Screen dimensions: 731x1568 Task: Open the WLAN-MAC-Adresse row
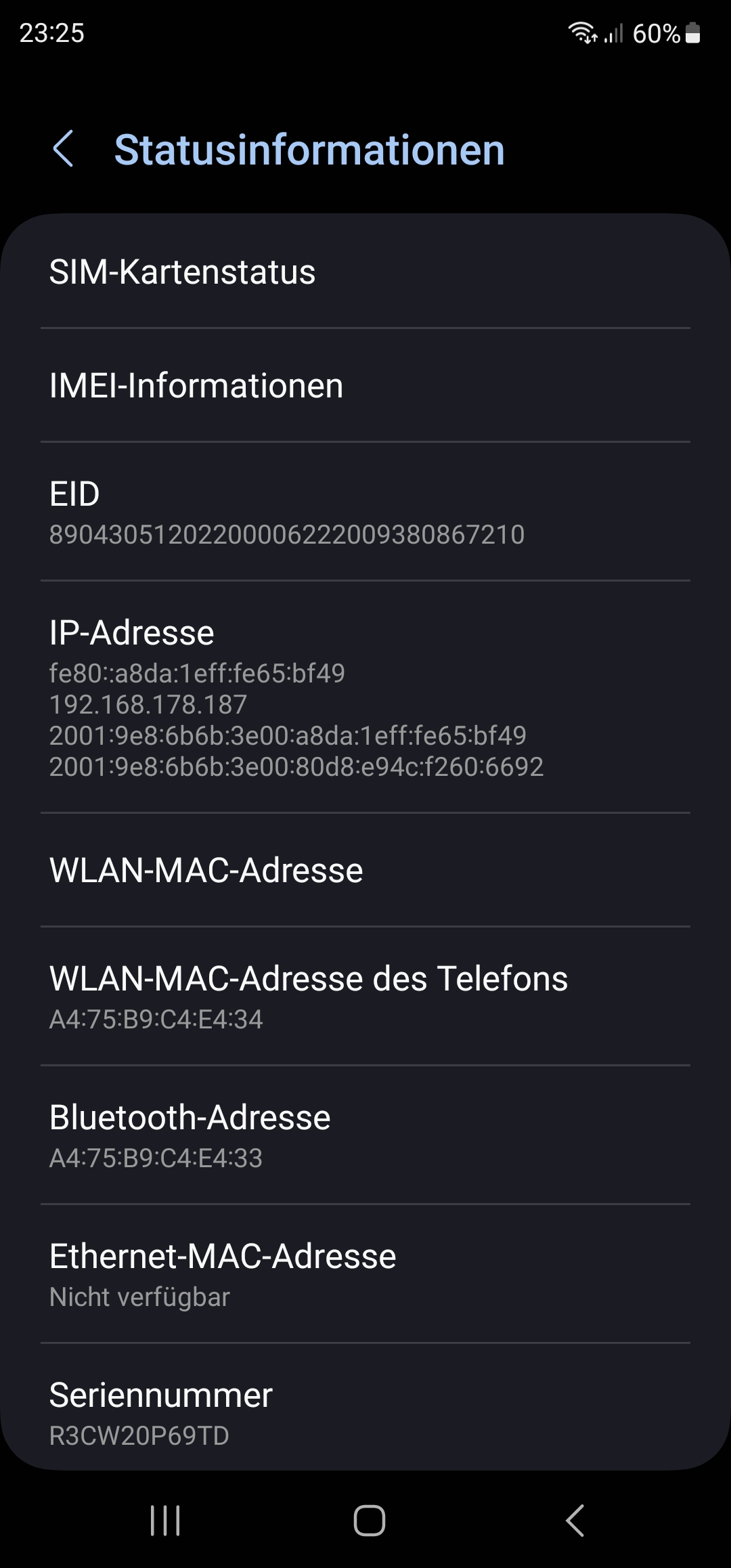(365, 870)
